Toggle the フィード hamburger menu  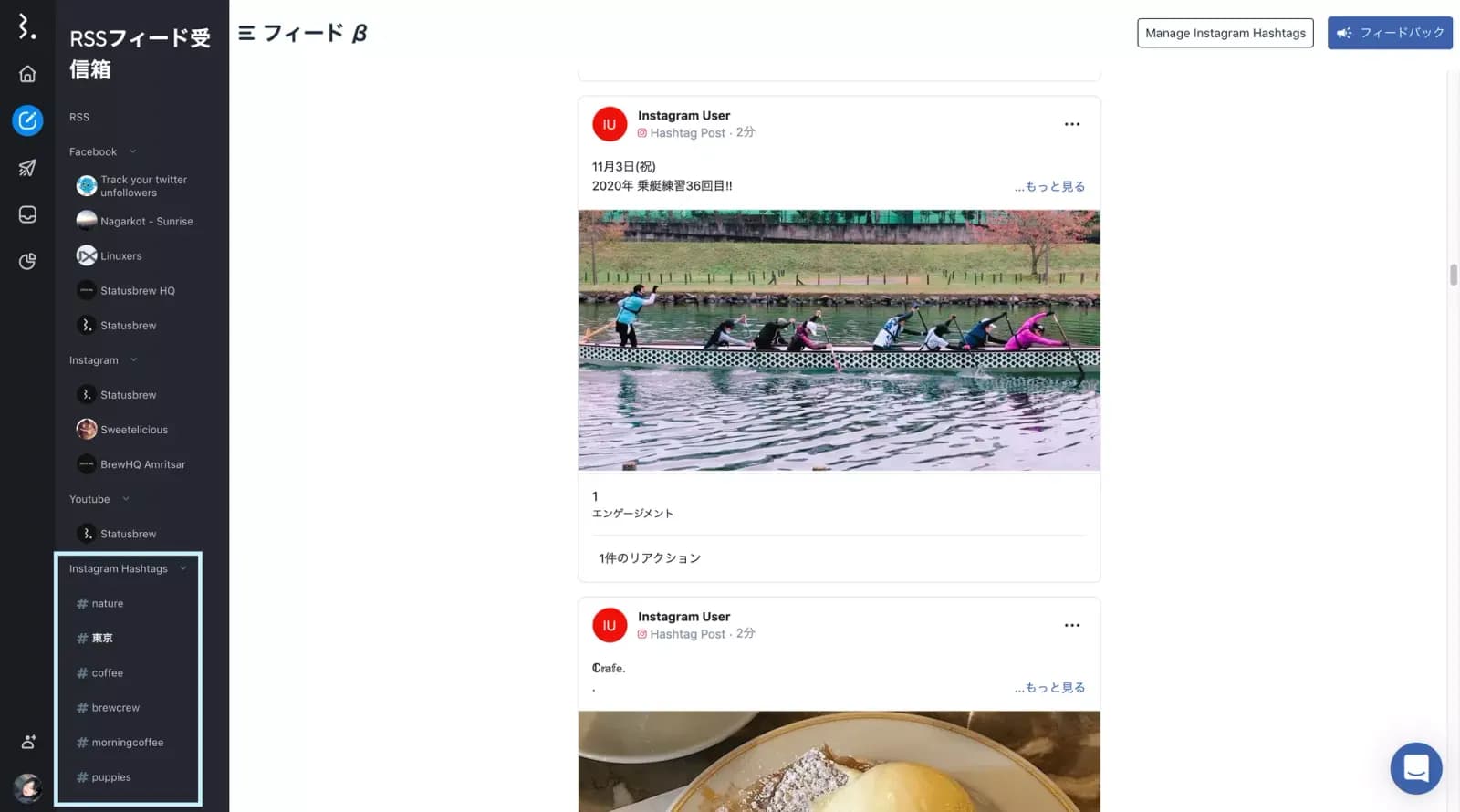tap(246, 34)
